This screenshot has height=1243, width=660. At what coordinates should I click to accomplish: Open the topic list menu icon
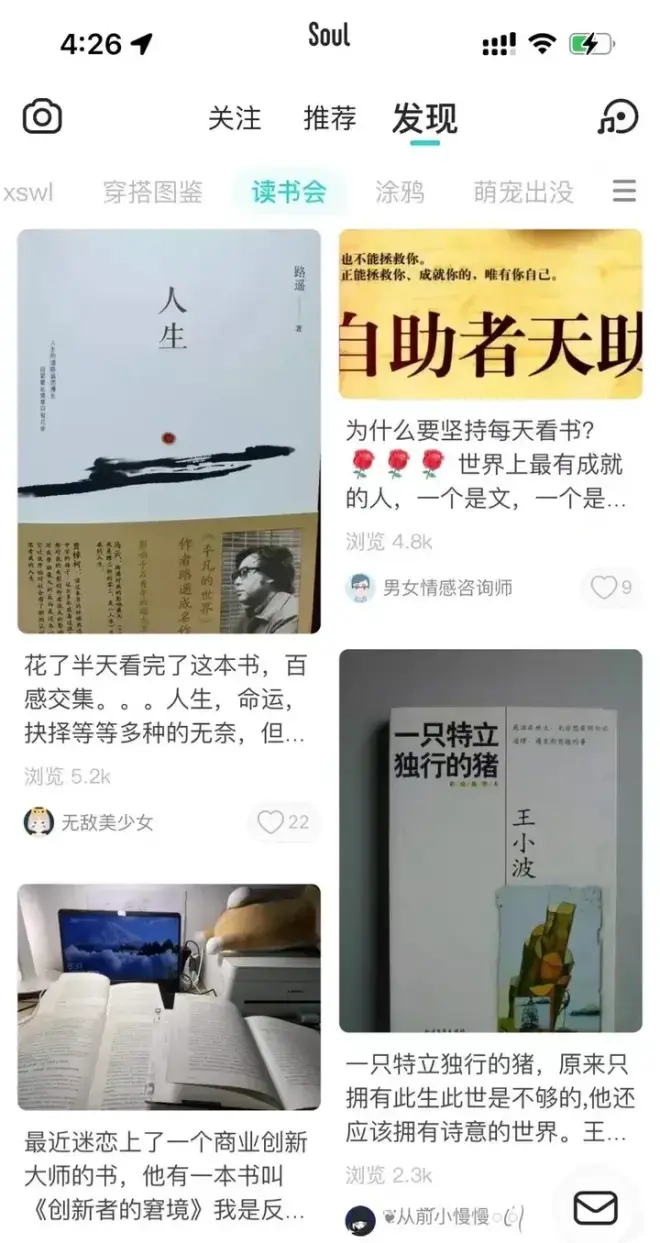pos(624,191)
